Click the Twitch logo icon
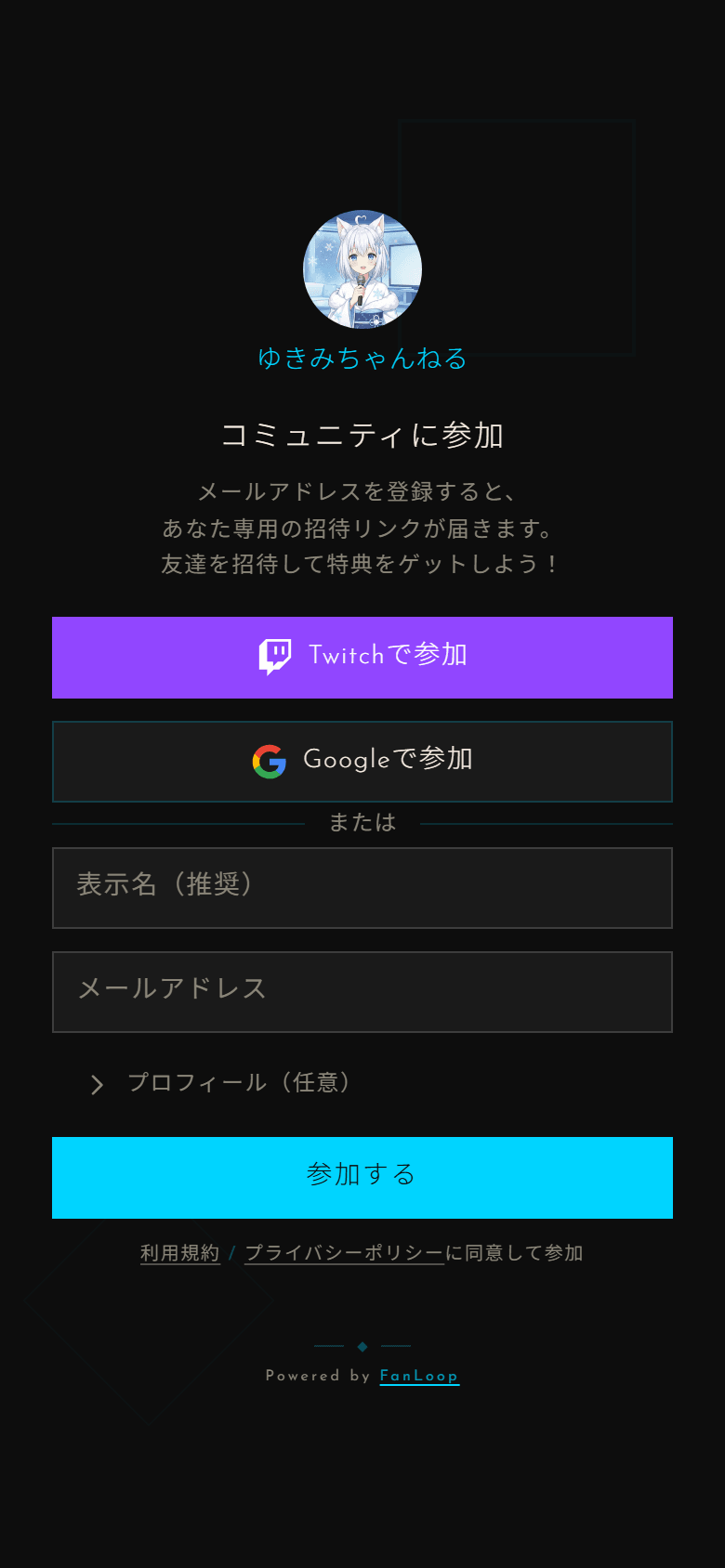The image size is (725, 1568). [275, 656]
